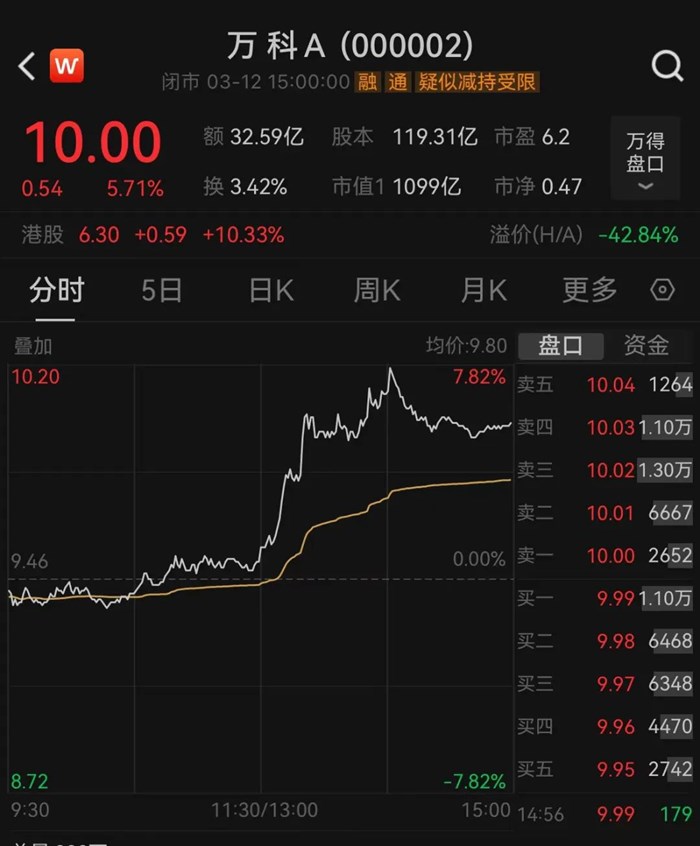This screenshot has height=846, width=700.
Task: Switch to the 分时 chart tab
Action: (x=57, y=291)
